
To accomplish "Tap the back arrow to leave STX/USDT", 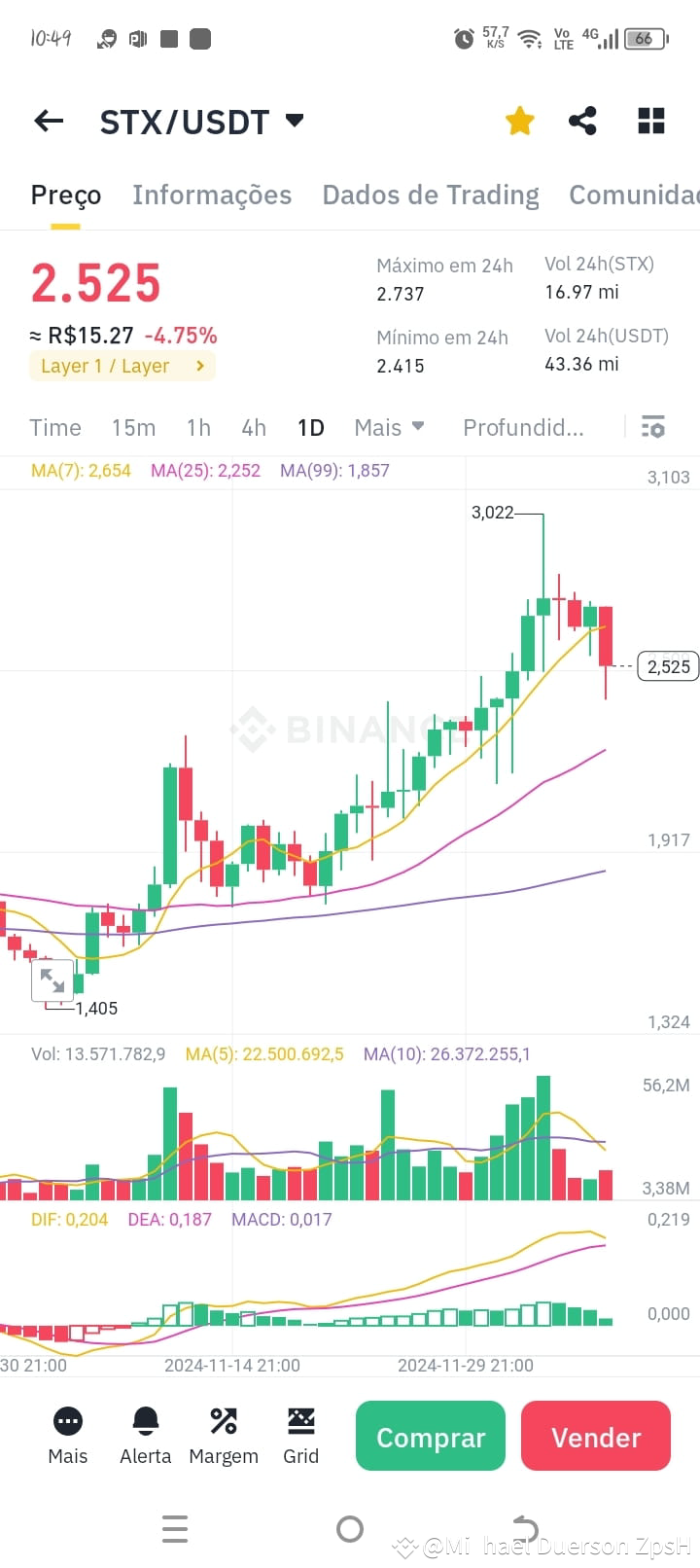I will [x=48, y=121].
